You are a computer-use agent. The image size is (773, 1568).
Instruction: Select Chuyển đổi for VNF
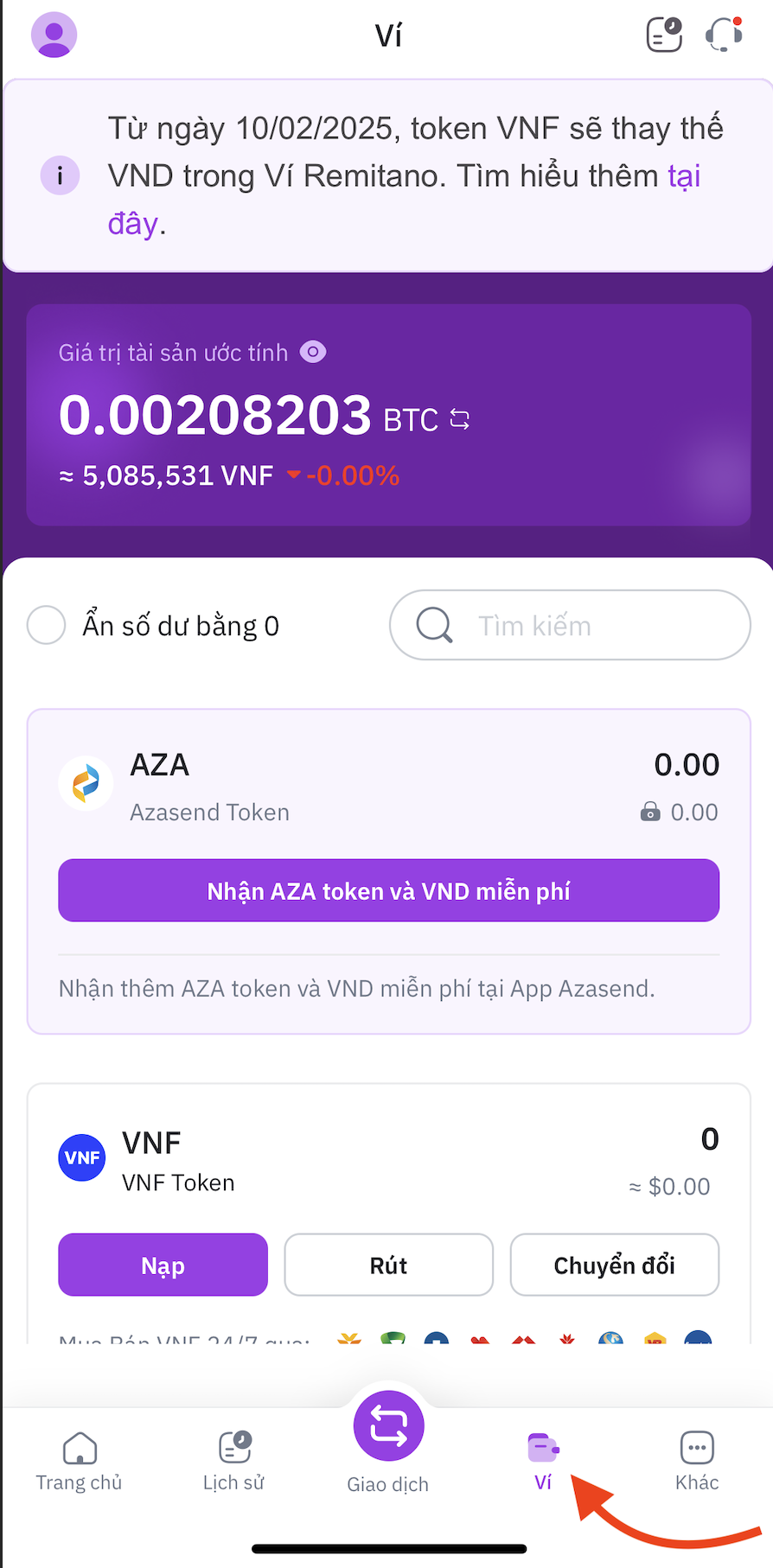(x=614, y=1265)
